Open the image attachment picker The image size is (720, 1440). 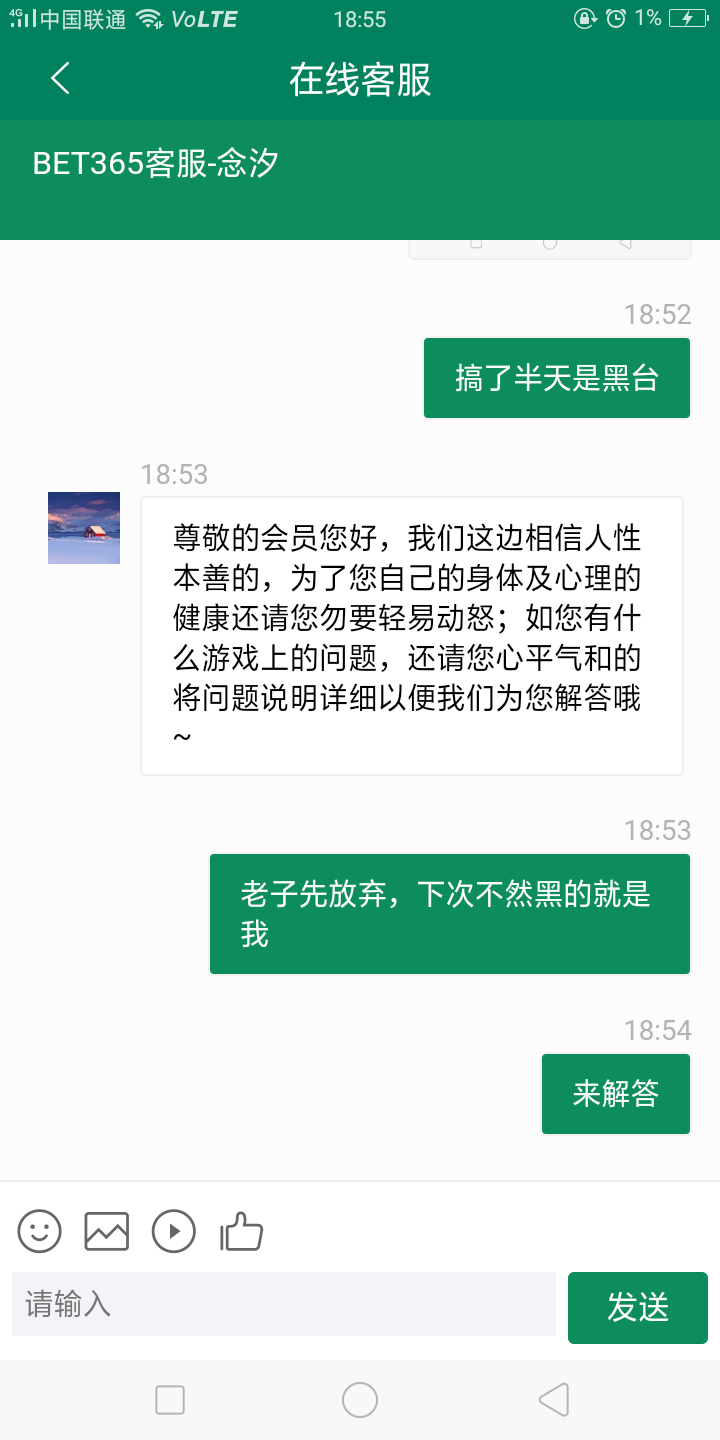pos(106,1231)
